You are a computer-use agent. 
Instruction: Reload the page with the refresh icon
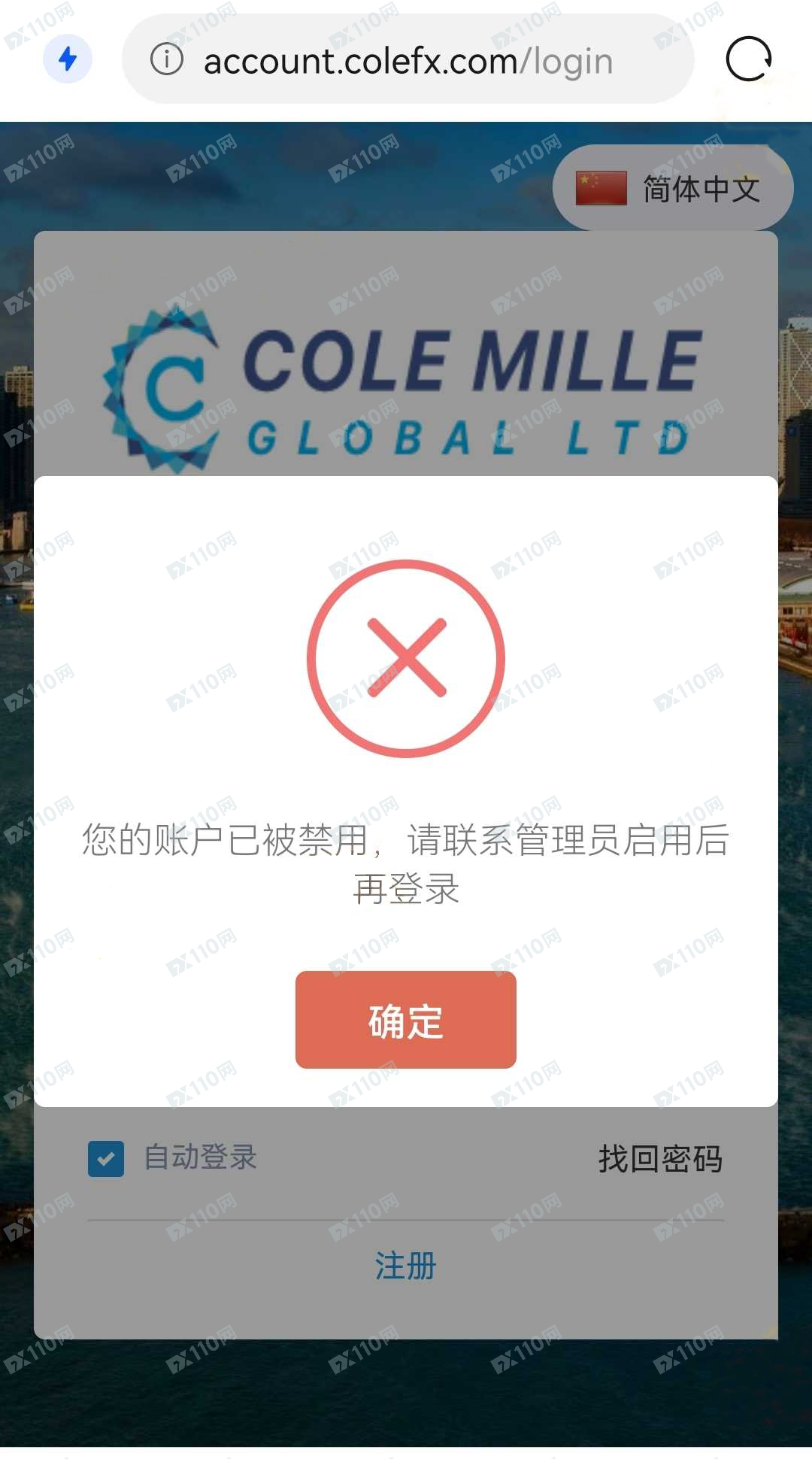[x=748, y=59]
